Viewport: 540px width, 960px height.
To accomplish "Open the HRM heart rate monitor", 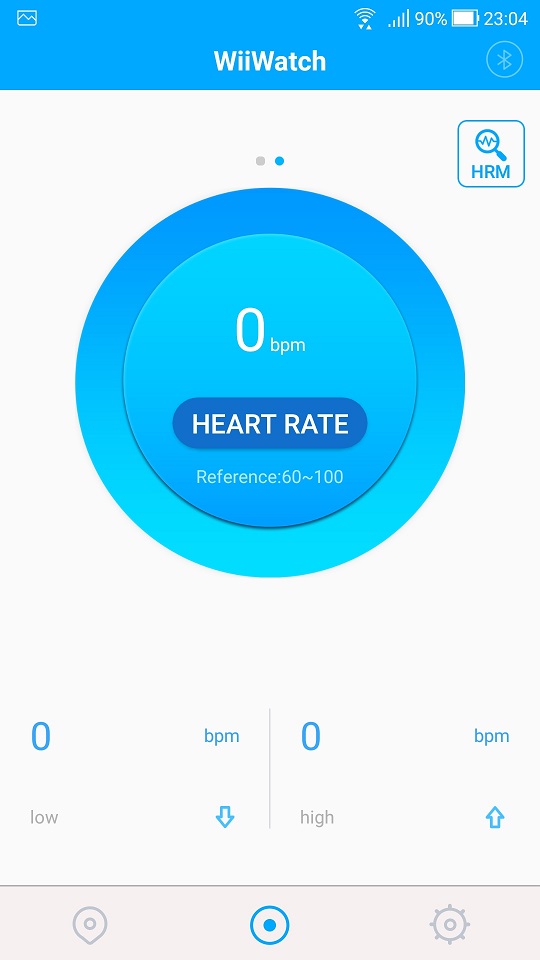I will (491, 154).
